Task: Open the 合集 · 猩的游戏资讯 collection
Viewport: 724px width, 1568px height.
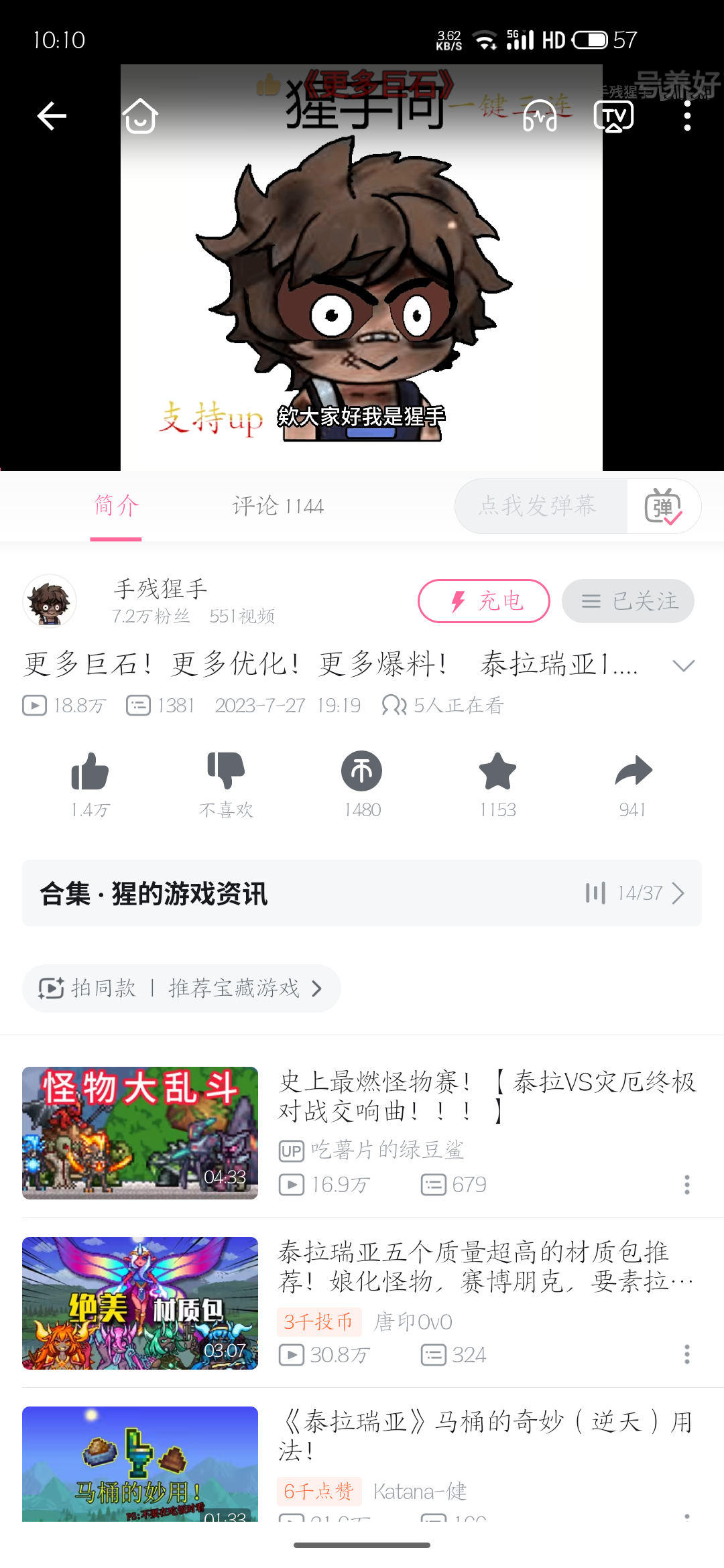Action: pyautogui.click(x=362, y=893)
